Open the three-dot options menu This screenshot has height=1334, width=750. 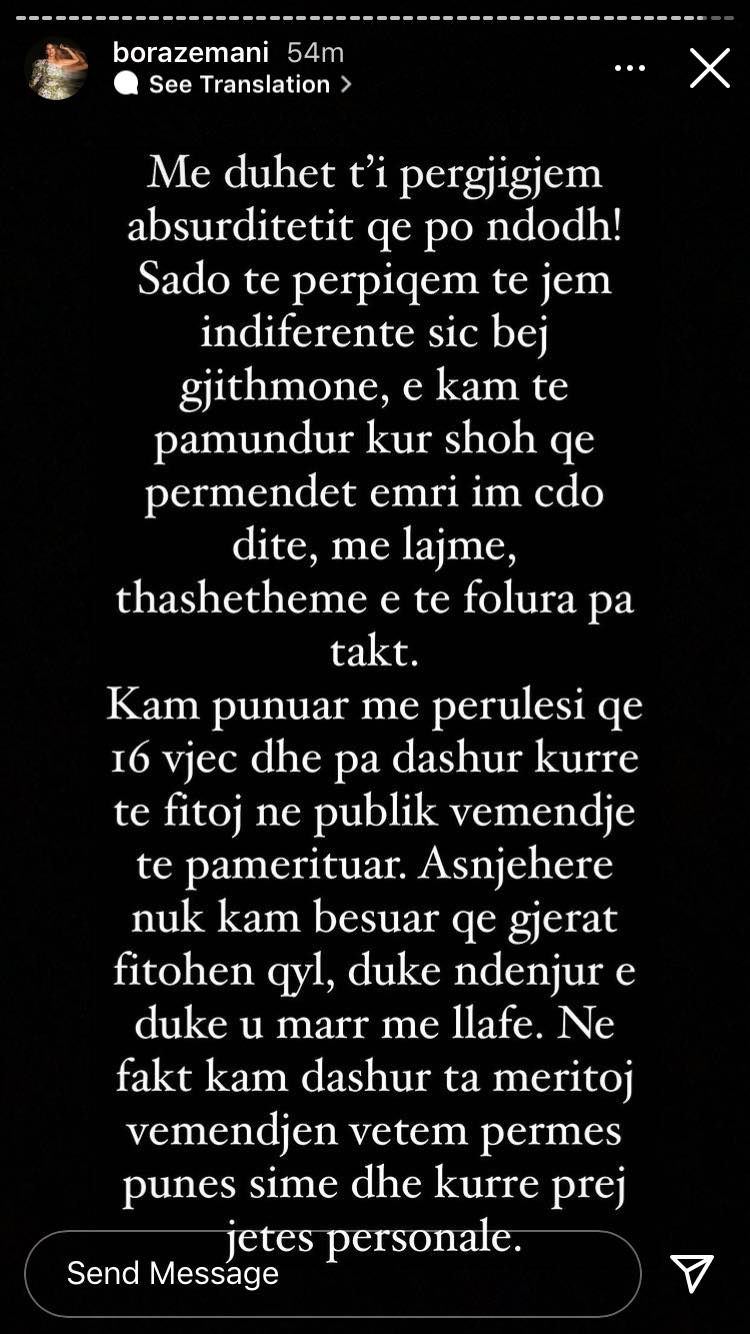(630, 68)
